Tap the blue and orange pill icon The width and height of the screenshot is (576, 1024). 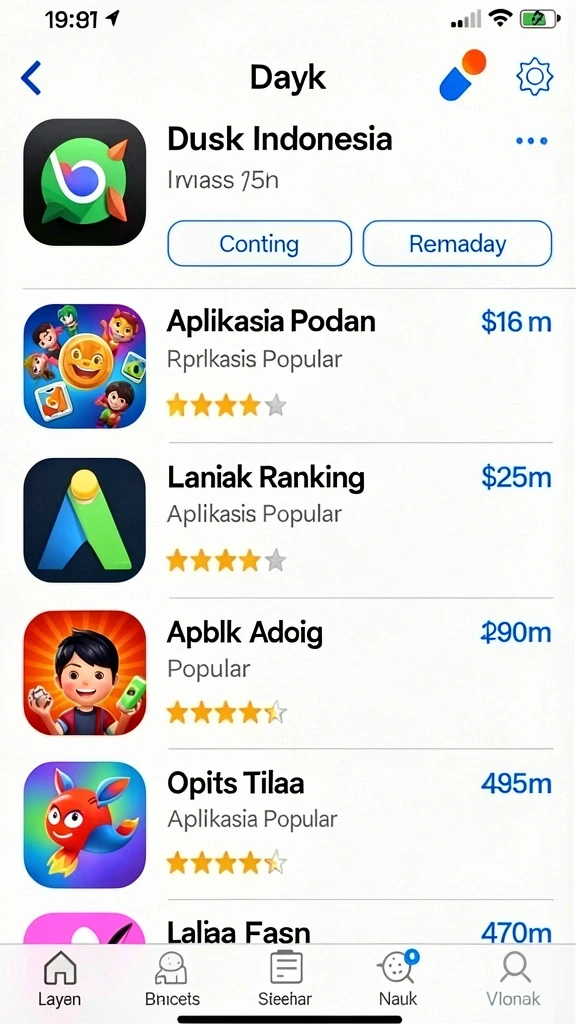coord(463,75)
